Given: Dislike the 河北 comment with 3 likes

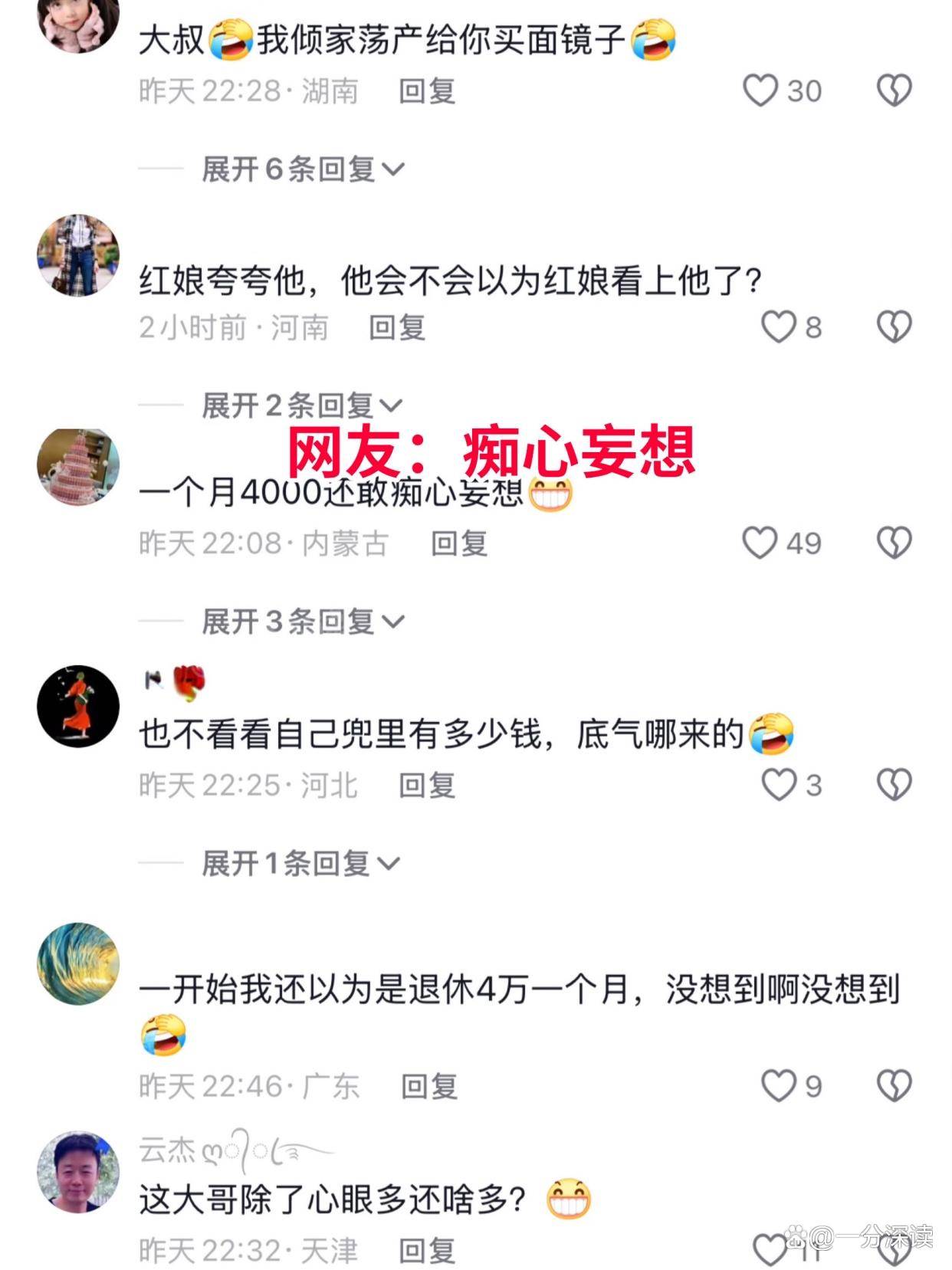Looking at the screenshot, I should 894,785.
